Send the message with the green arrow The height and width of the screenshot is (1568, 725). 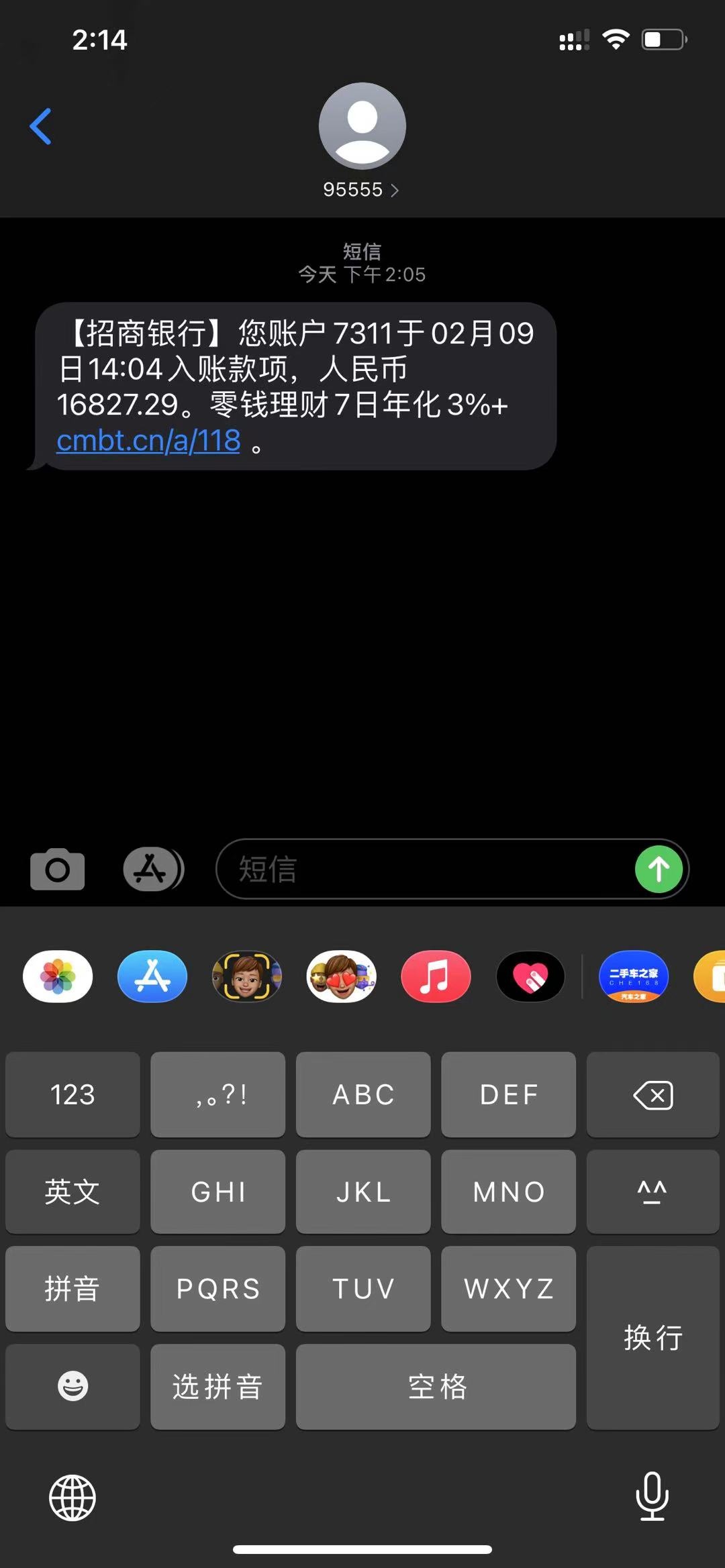coord(659,870)
